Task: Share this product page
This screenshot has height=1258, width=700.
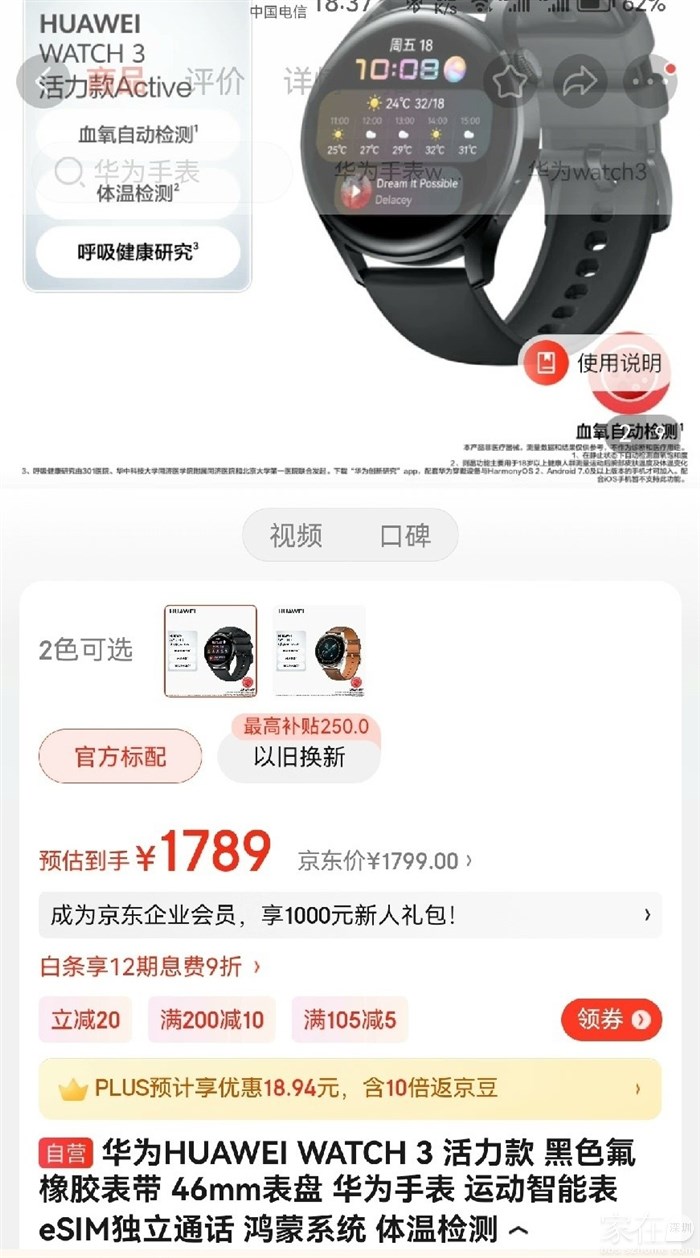Action: [x=578, y=82]
